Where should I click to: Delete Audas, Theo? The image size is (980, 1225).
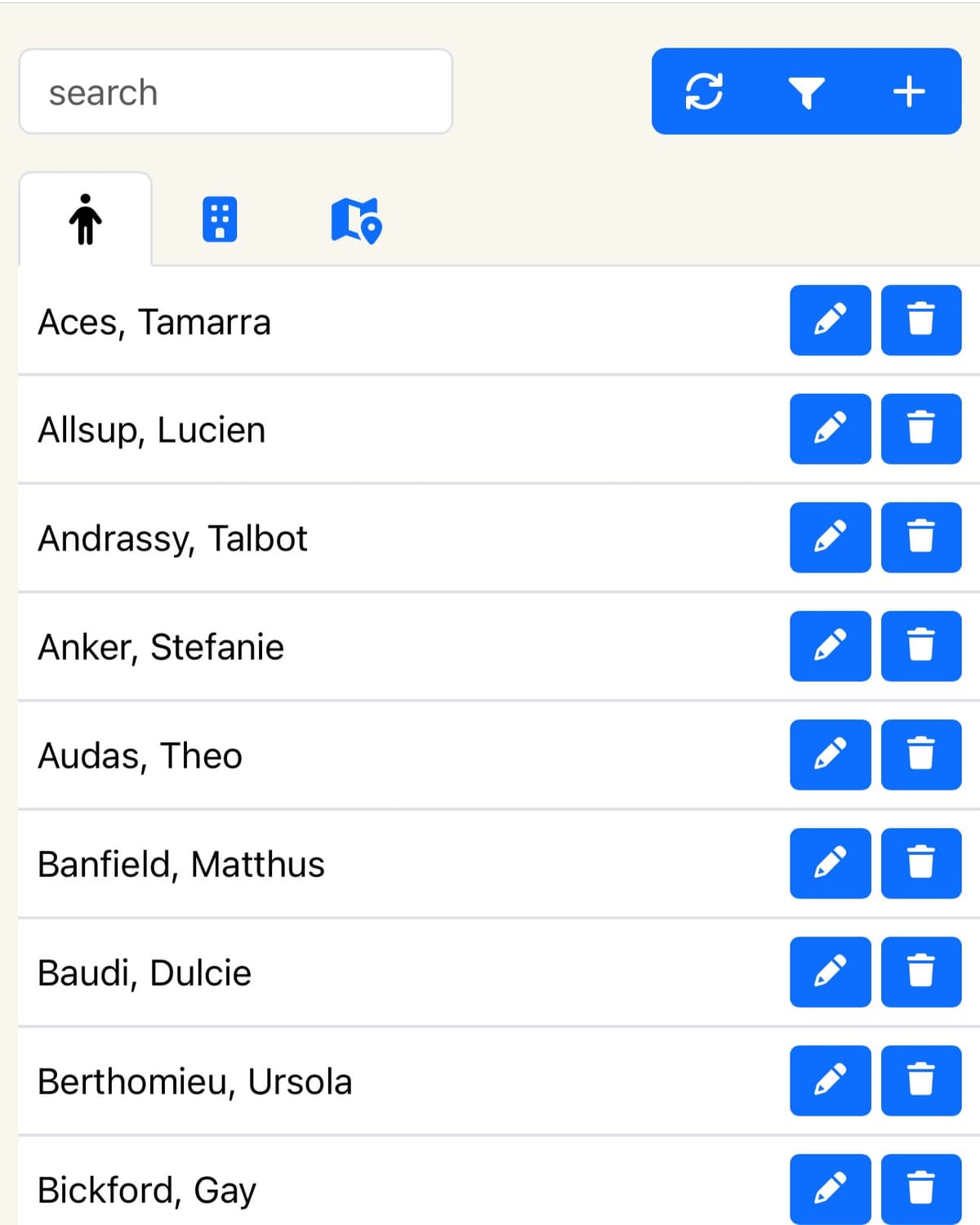(x=920, y=755)
